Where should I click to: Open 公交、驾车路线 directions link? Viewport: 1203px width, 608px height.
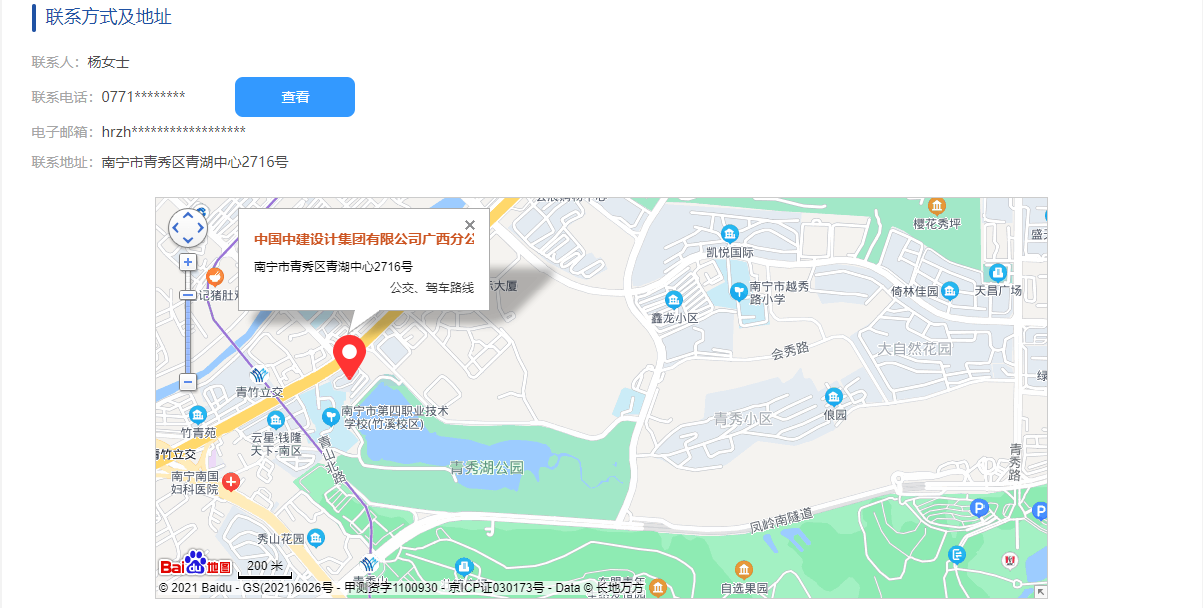pos(431,288)
